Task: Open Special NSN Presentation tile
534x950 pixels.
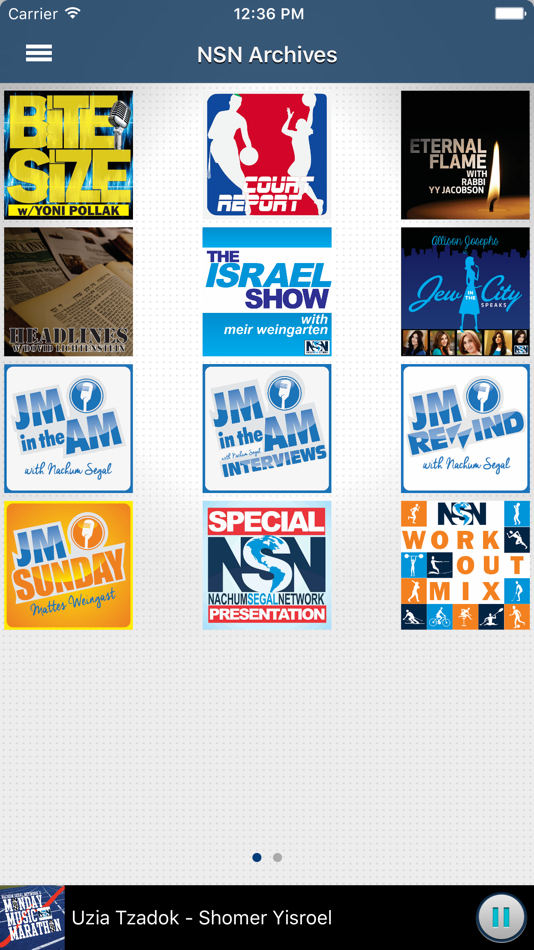Action: click(x=267, y=565)
